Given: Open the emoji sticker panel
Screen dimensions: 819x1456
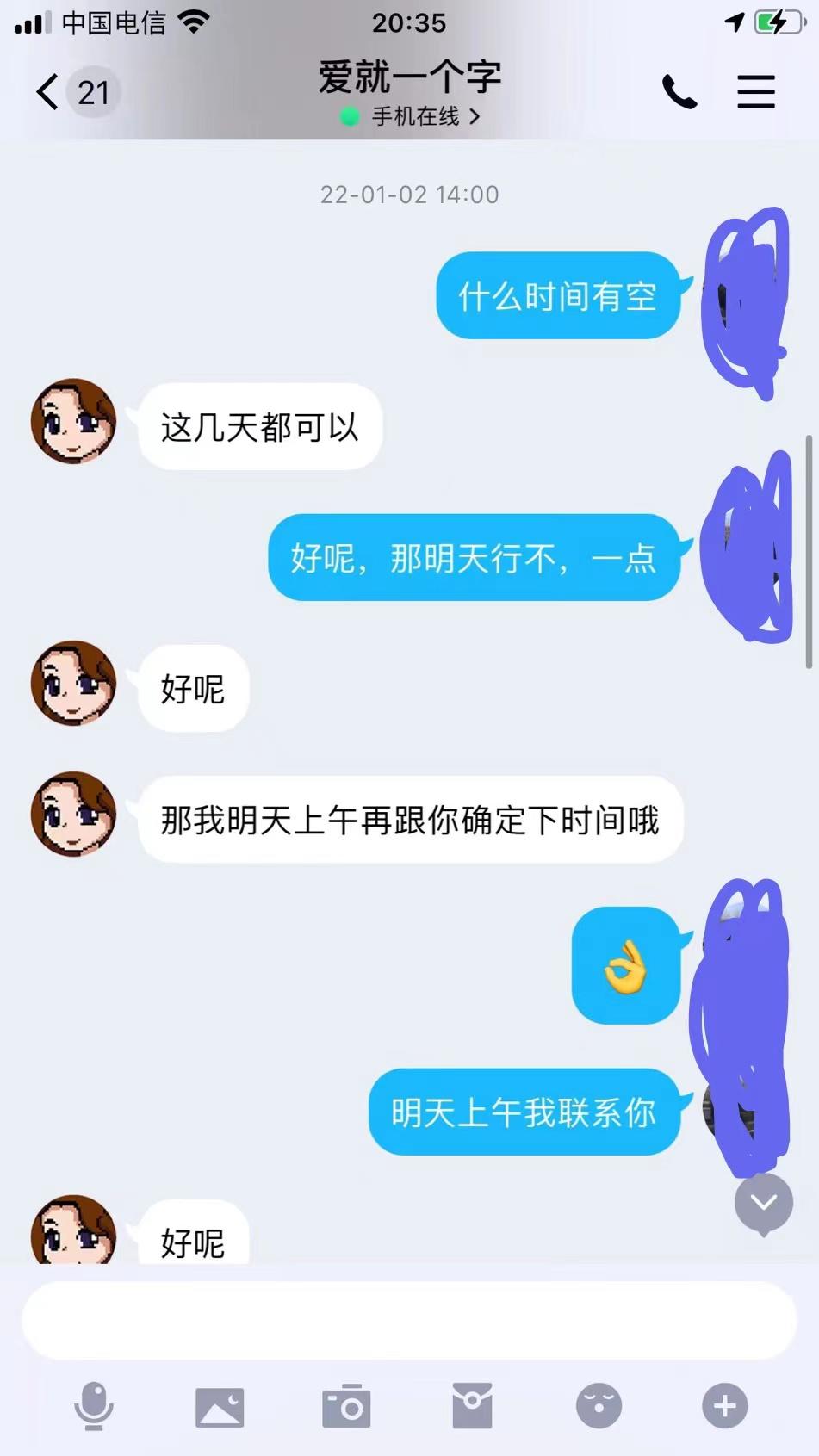Looking at the screenshot, I should click(x=599, y=1406).
